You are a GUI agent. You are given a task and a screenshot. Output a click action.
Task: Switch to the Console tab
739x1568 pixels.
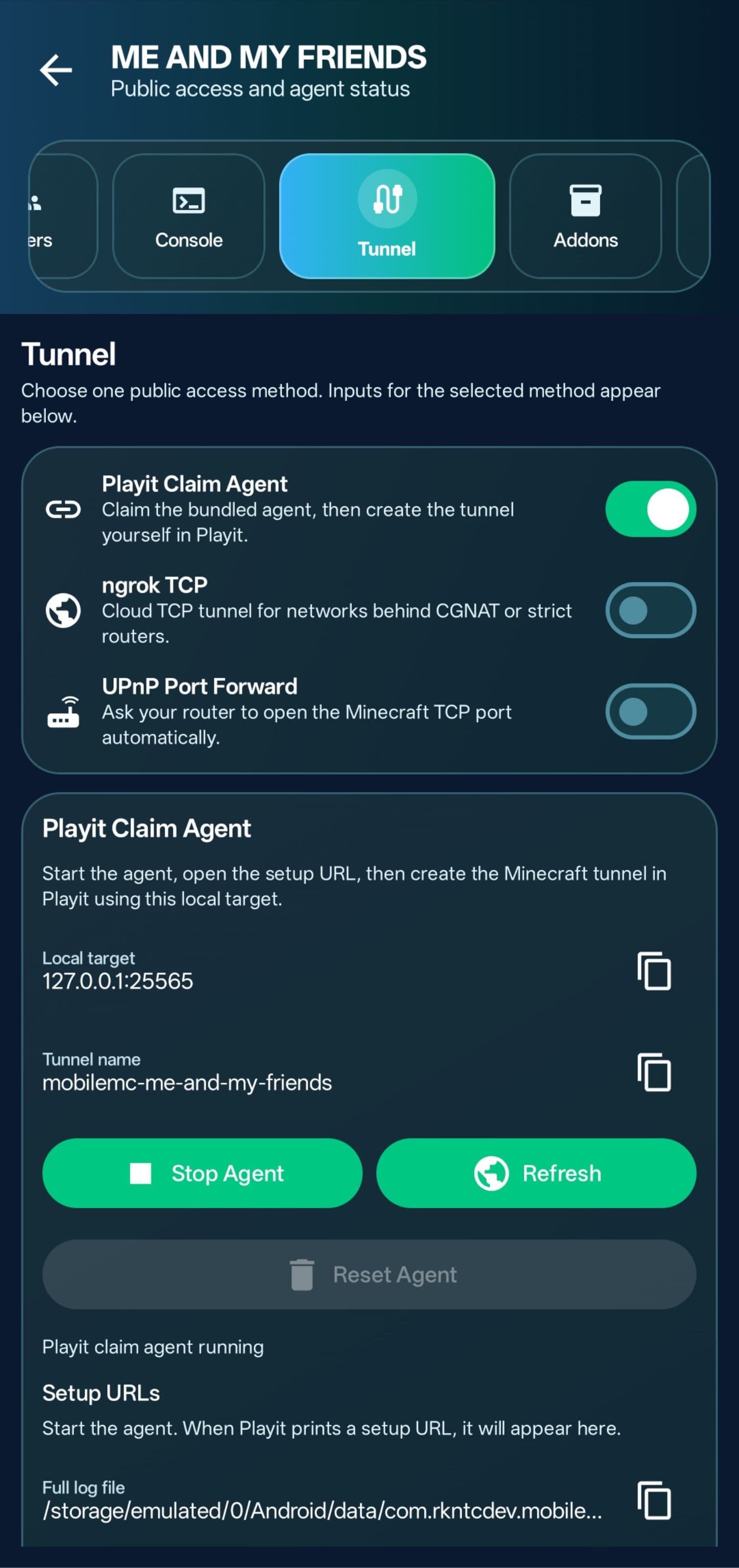click(x=189, y=216)
